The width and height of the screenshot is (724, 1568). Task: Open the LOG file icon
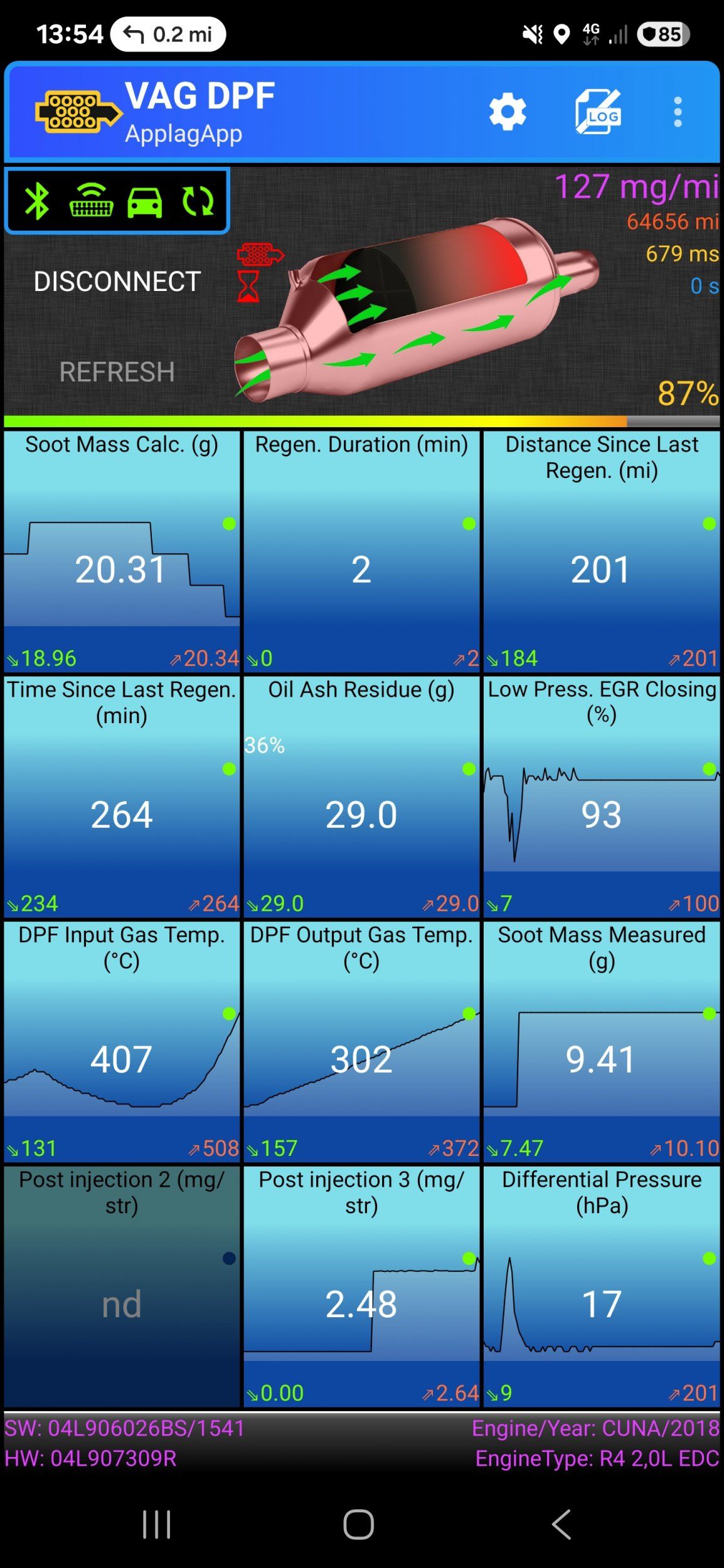point(598,112)
